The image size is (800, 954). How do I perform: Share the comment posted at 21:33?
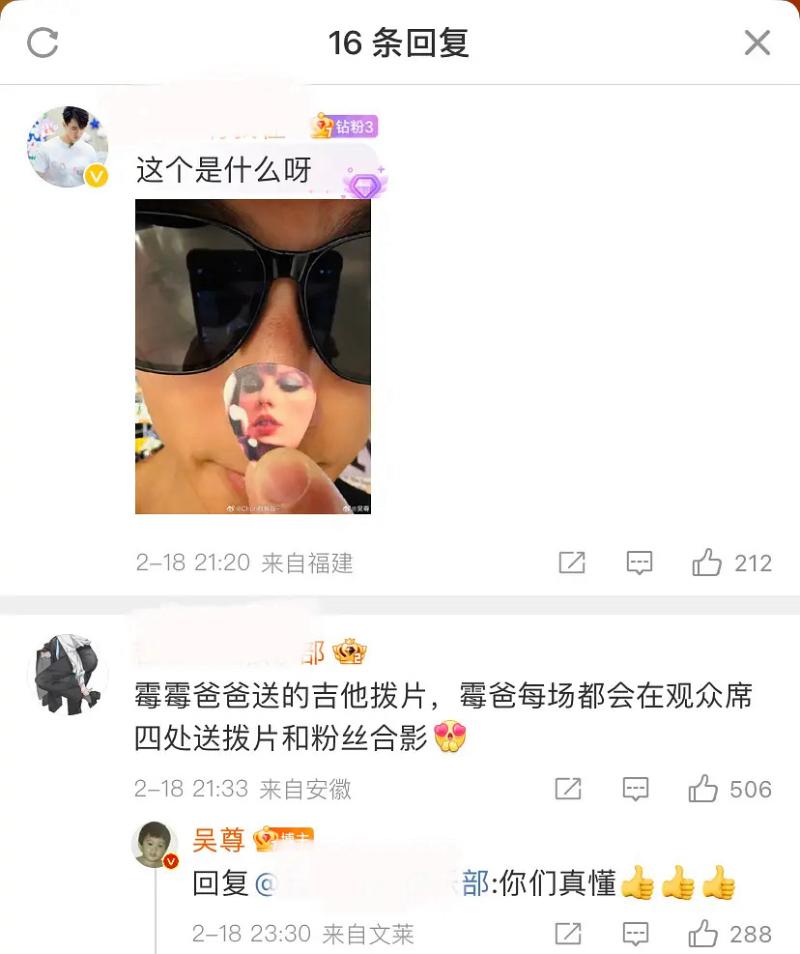coord(568,789)
